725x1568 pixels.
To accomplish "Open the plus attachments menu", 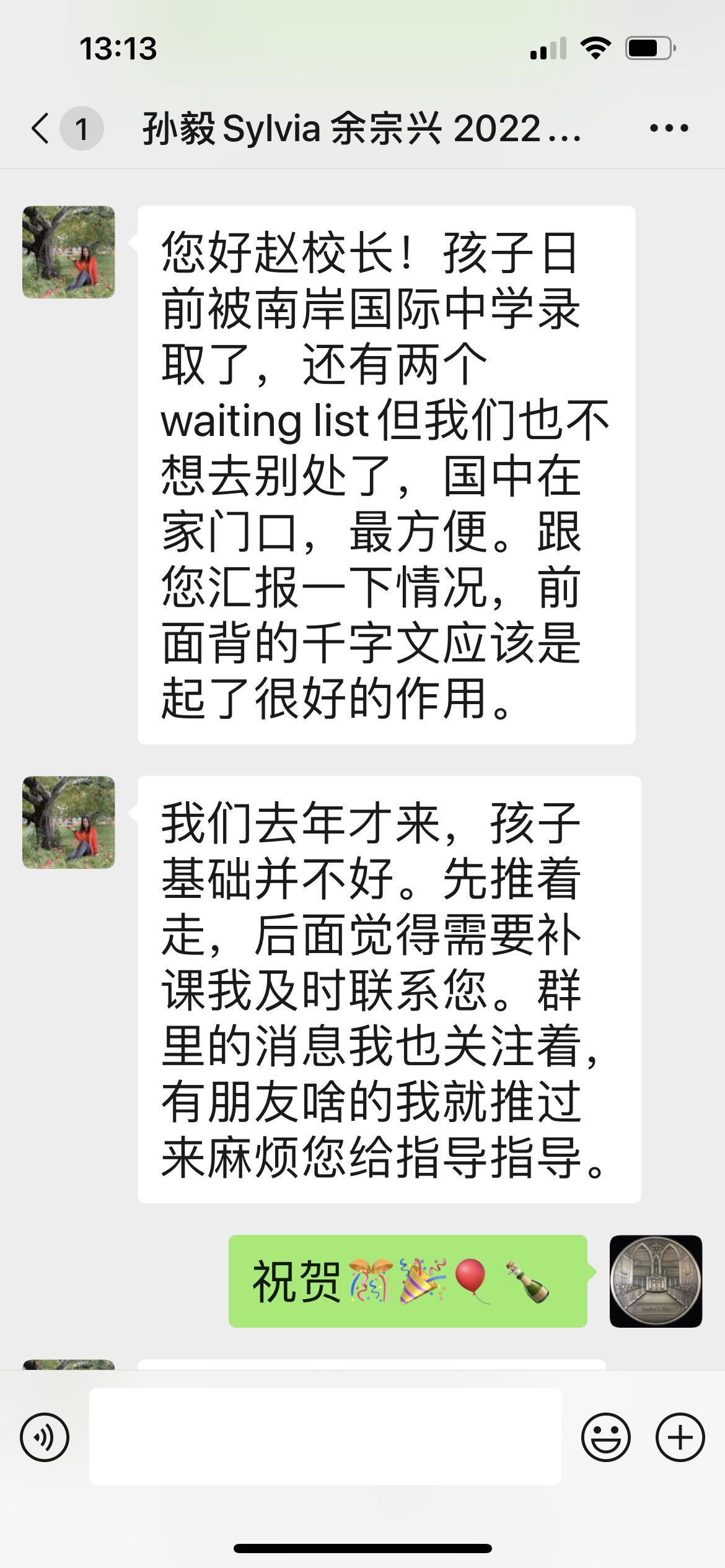I will pos(680,1437).
